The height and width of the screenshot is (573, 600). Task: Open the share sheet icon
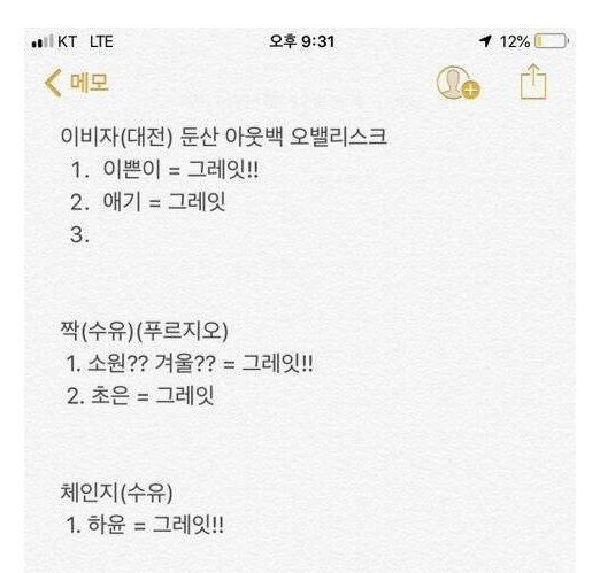[x=535, y=82]
